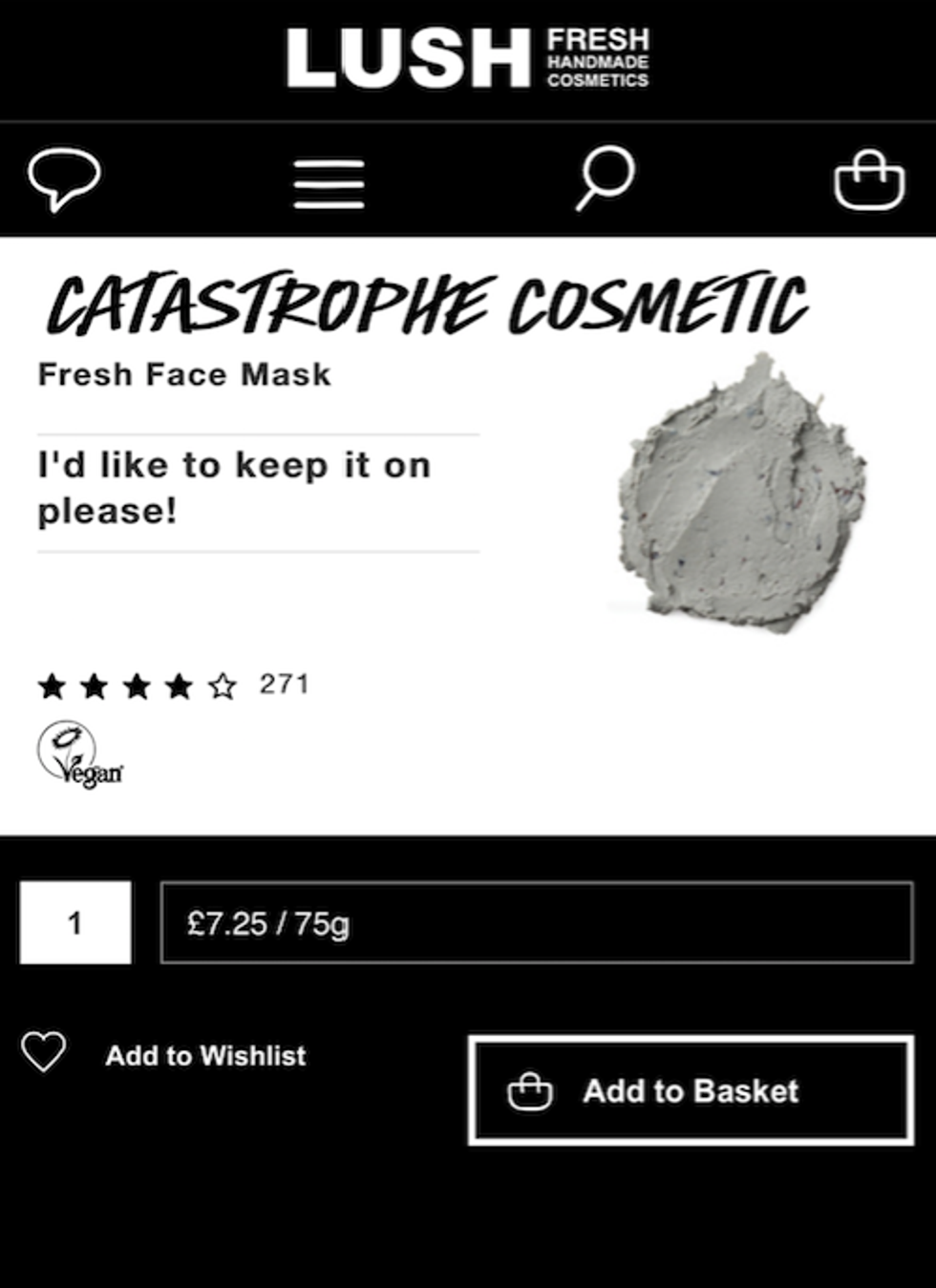Open the hamburger navigation menu
936x1288 pixels.
click(x=329, y=183)
